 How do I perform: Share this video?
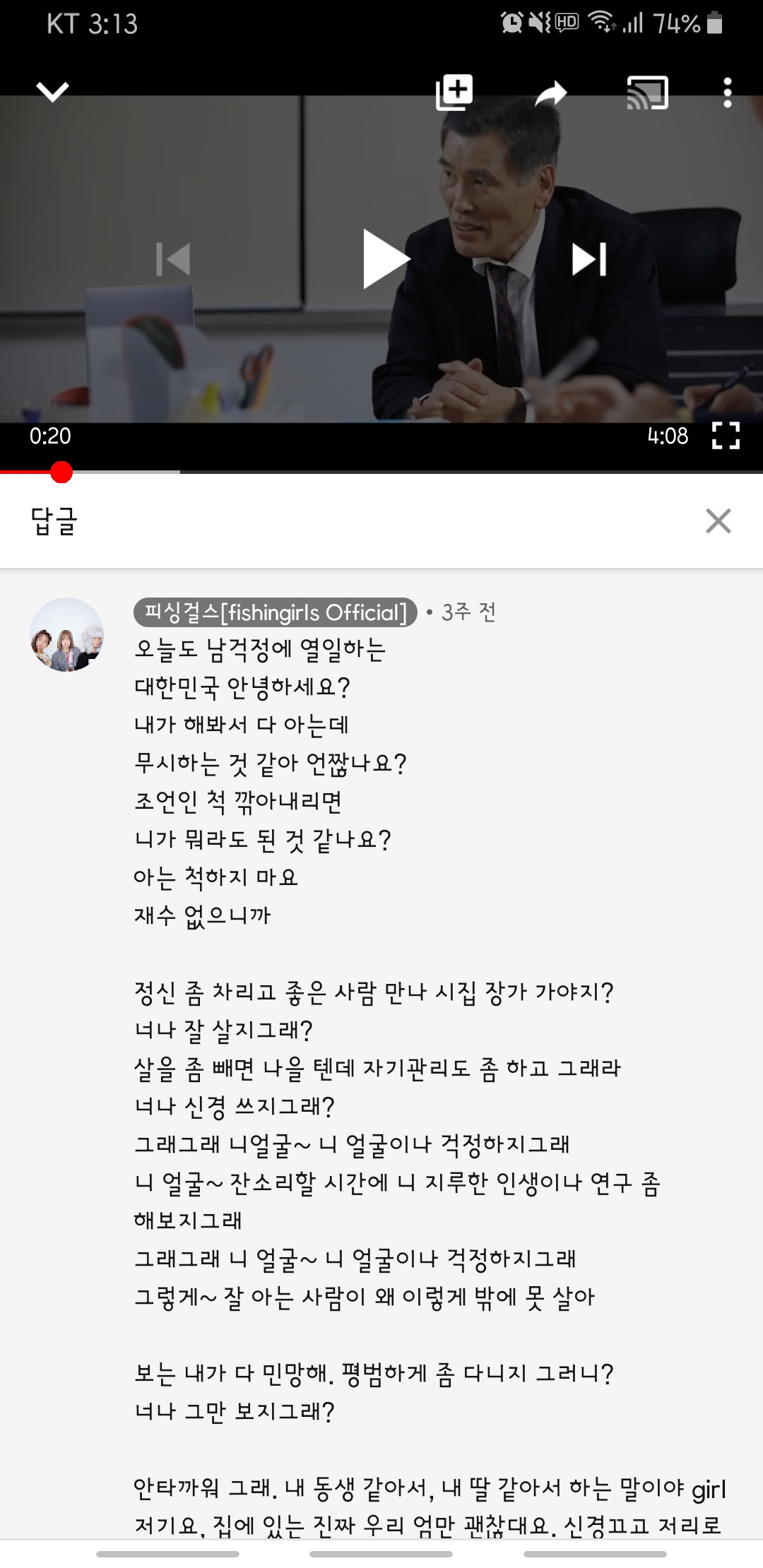[x=551, y=93]
